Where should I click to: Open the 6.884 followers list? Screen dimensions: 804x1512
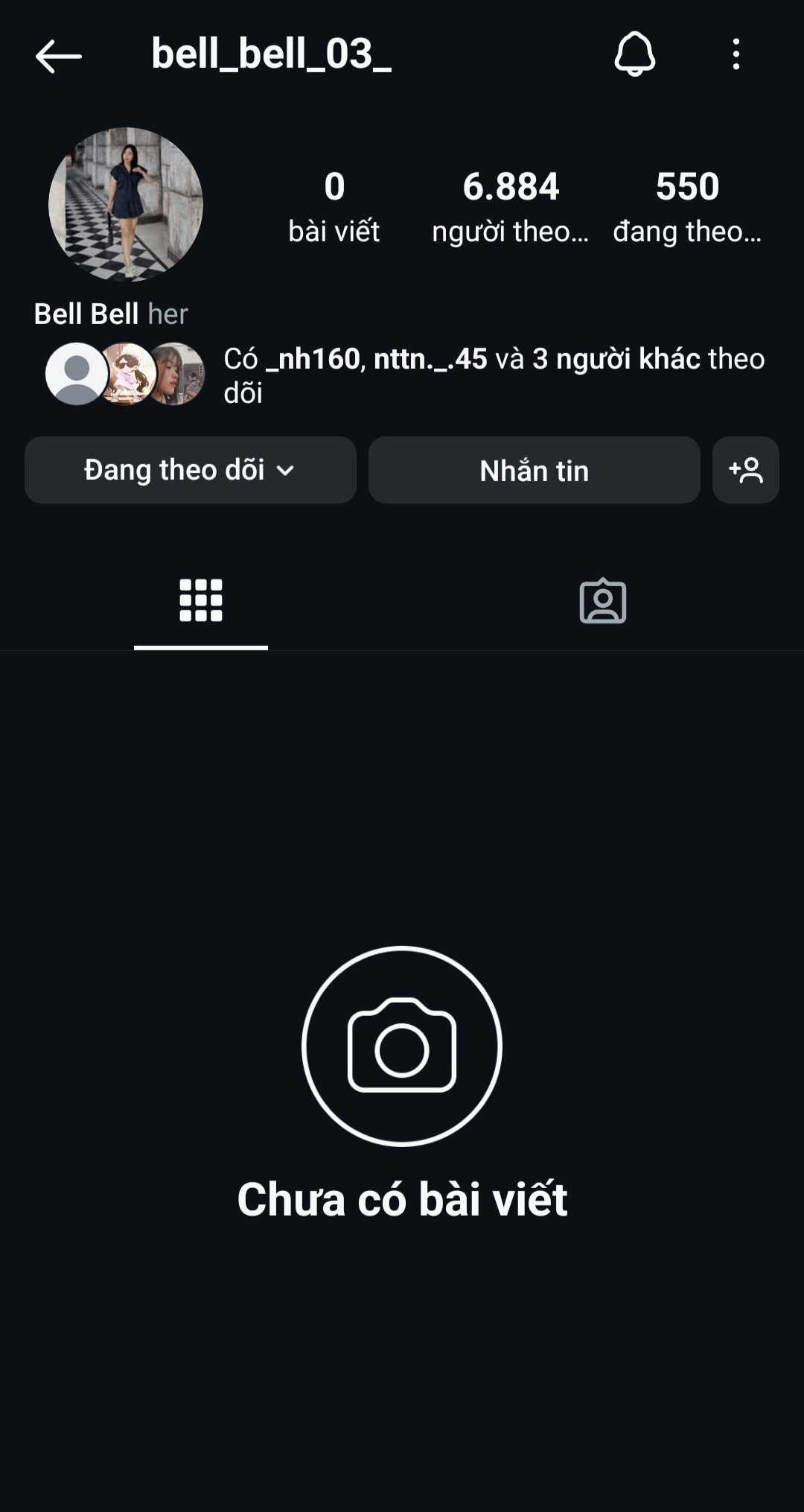coord(511,206)
